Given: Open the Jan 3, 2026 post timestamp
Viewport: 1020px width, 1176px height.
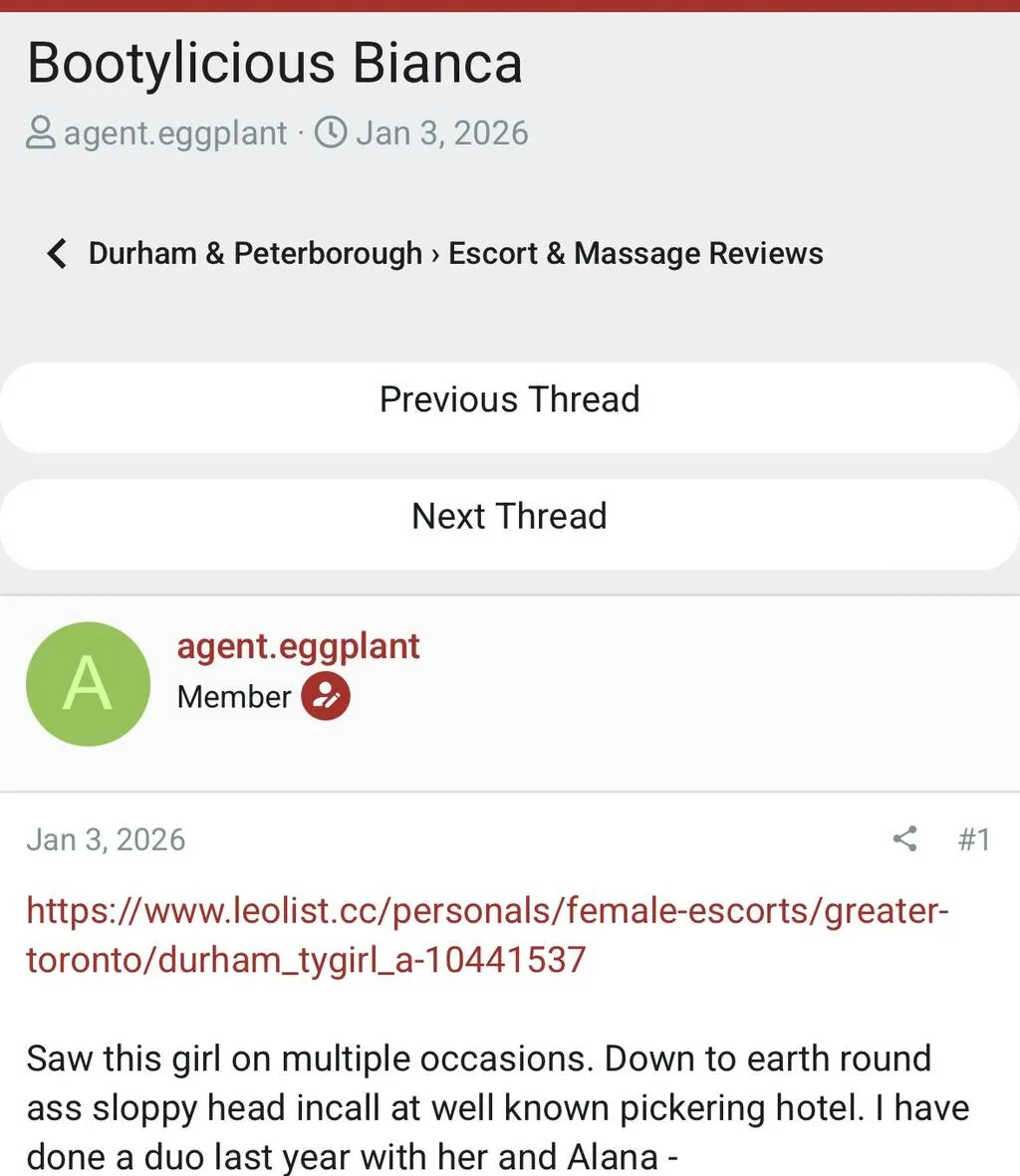Looking at the screenshot, I should click(x=106, y=839).
